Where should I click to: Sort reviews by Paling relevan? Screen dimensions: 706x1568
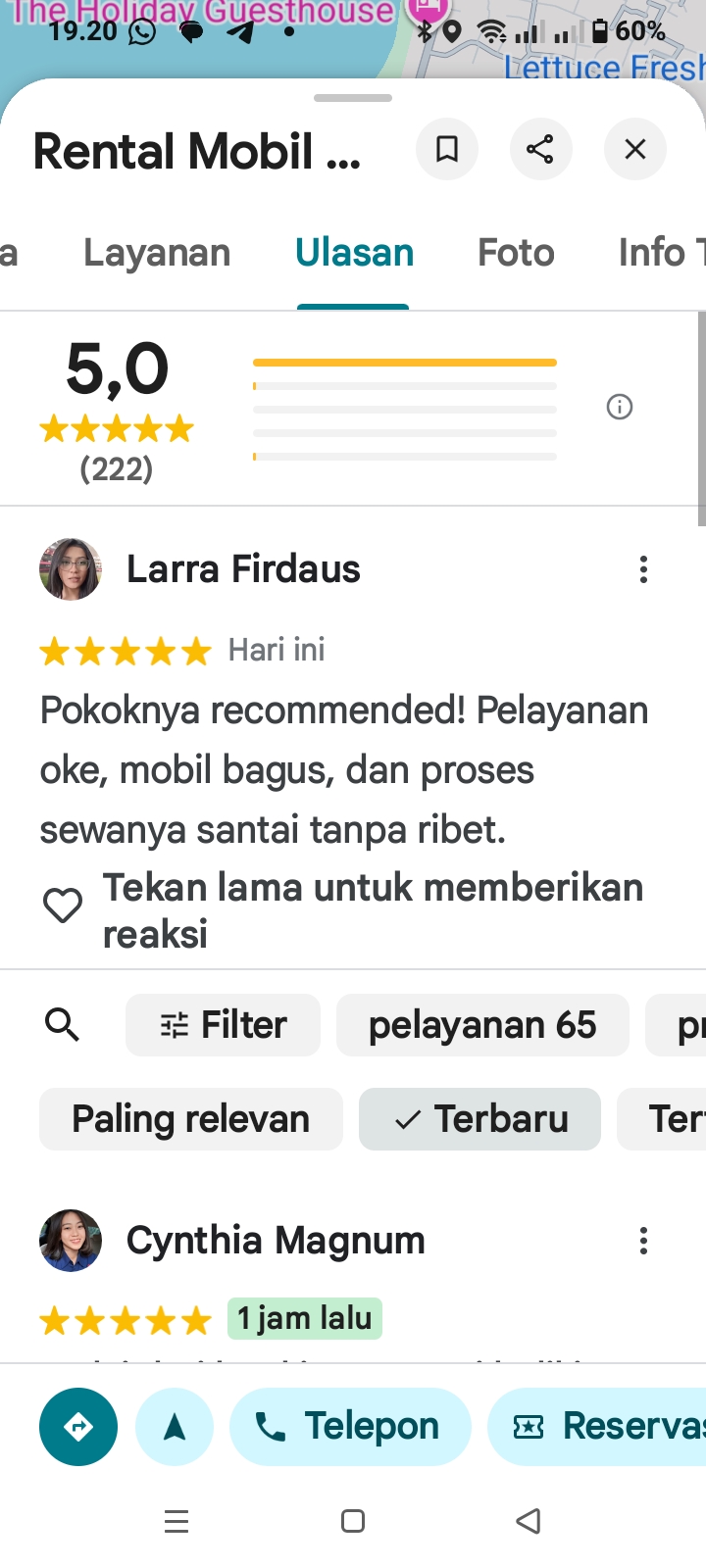tap(191, 1119)
